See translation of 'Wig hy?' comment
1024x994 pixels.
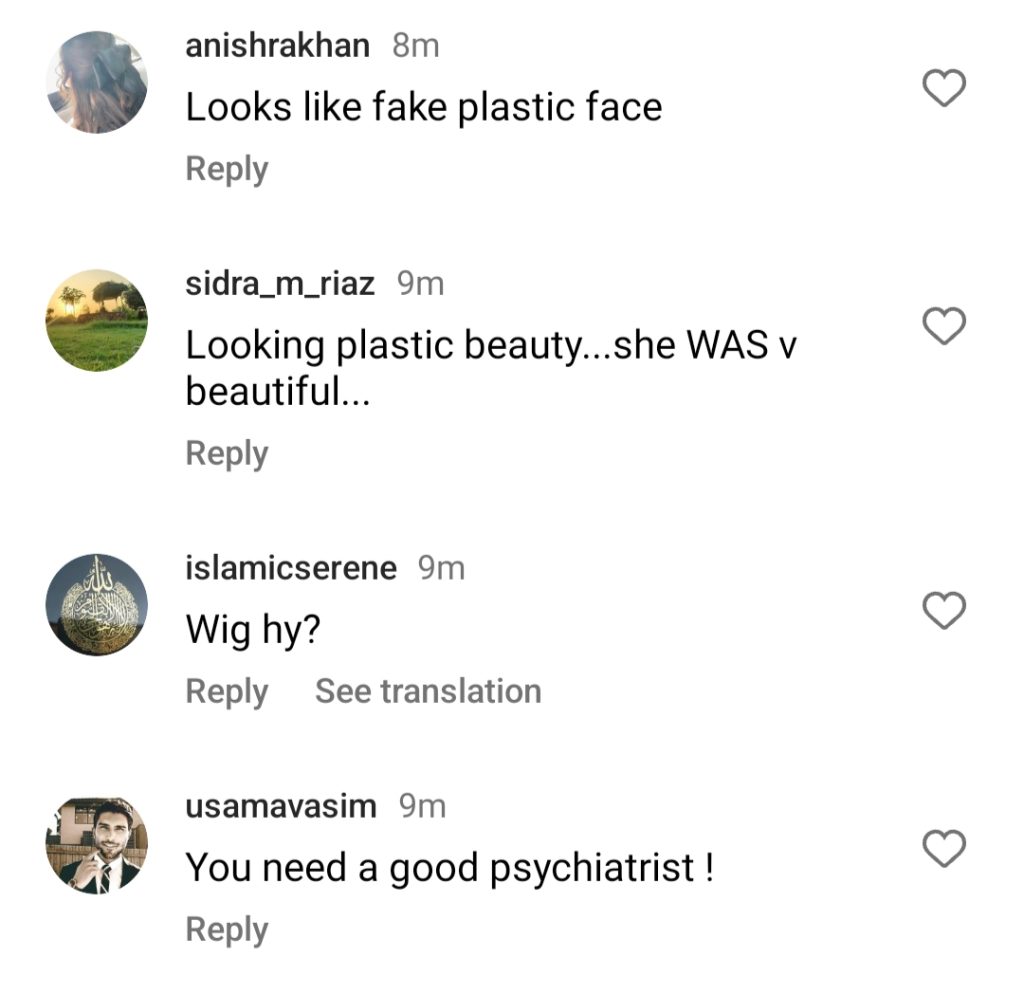[x=428, y=691]
